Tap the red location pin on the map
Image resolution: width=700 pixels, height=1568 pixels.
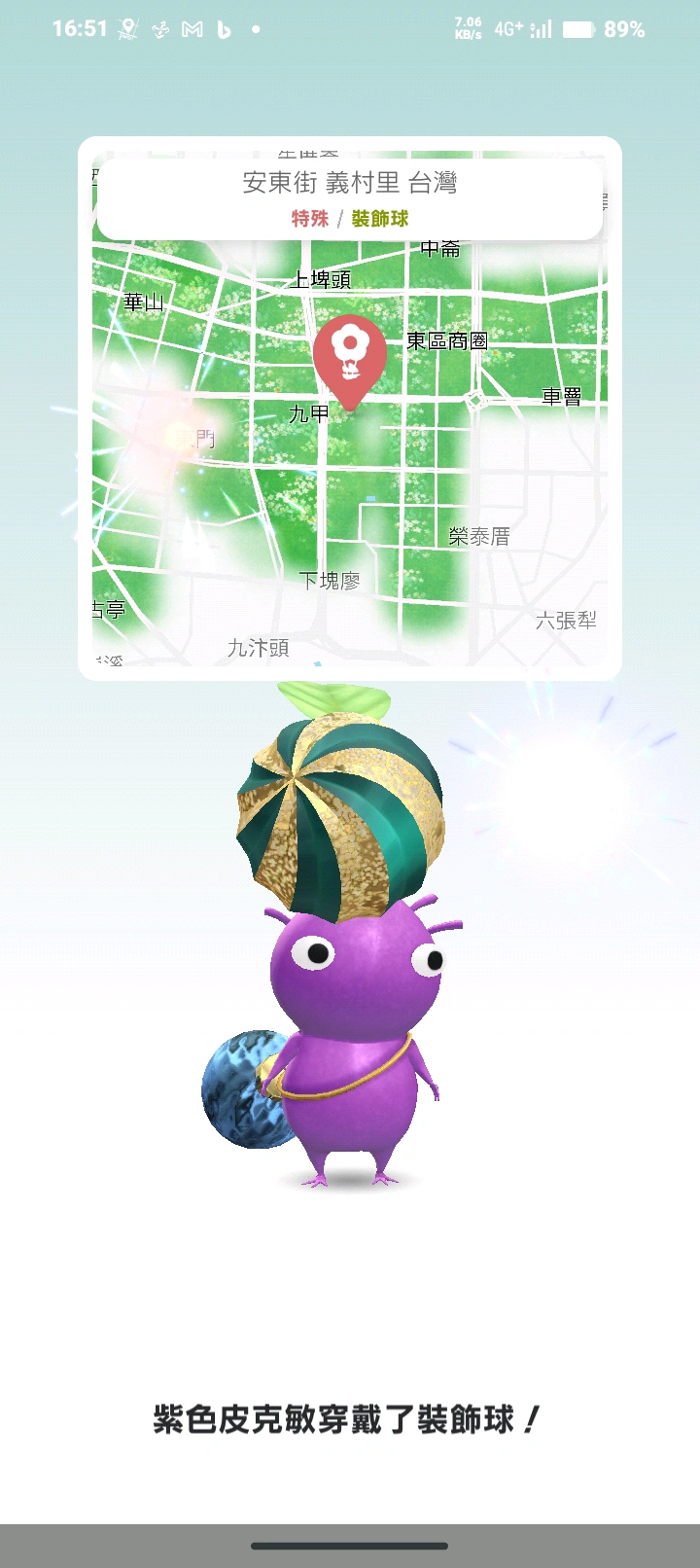(350, 355)
